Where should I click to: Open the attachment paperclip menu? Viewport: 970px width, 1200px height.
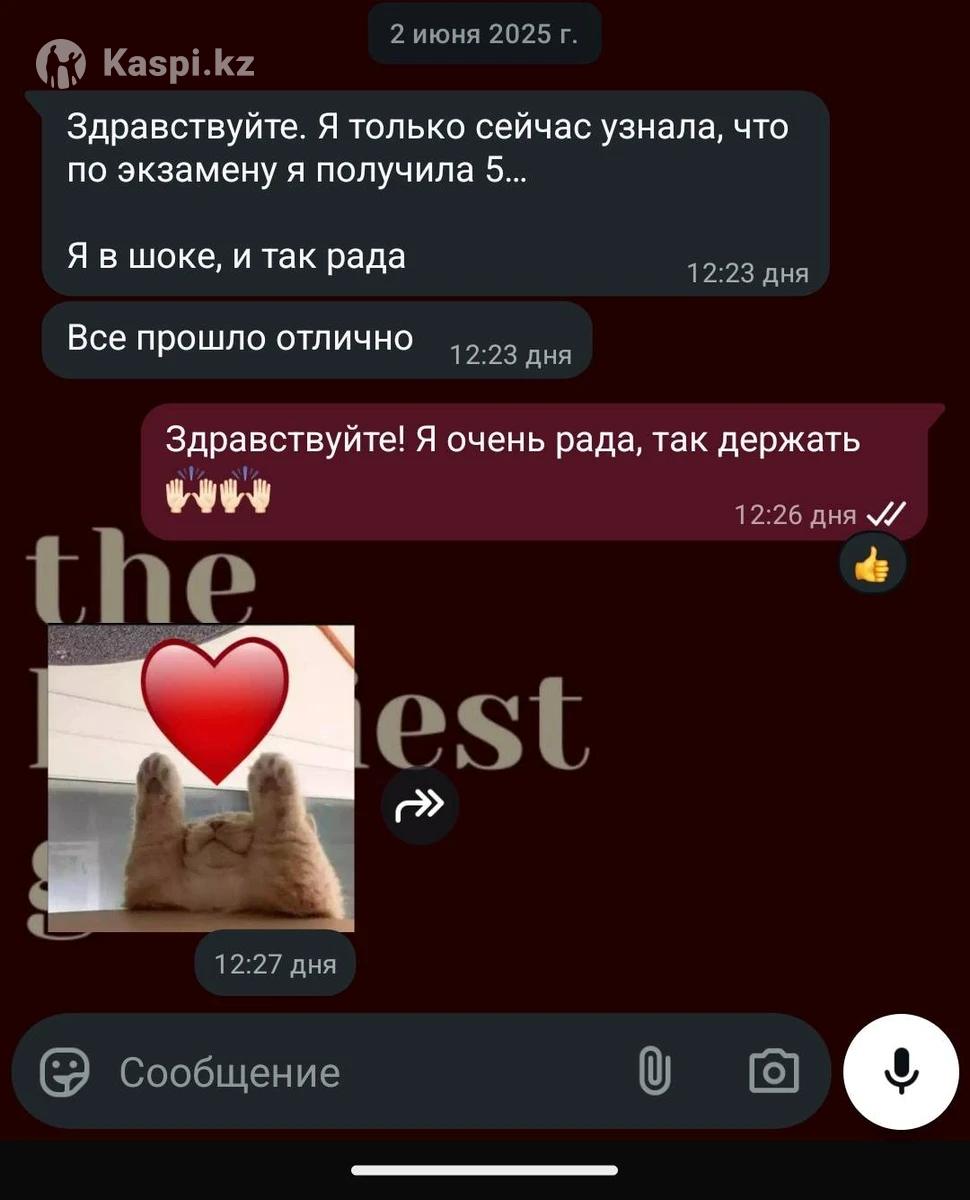click(x=654, y=1072)
